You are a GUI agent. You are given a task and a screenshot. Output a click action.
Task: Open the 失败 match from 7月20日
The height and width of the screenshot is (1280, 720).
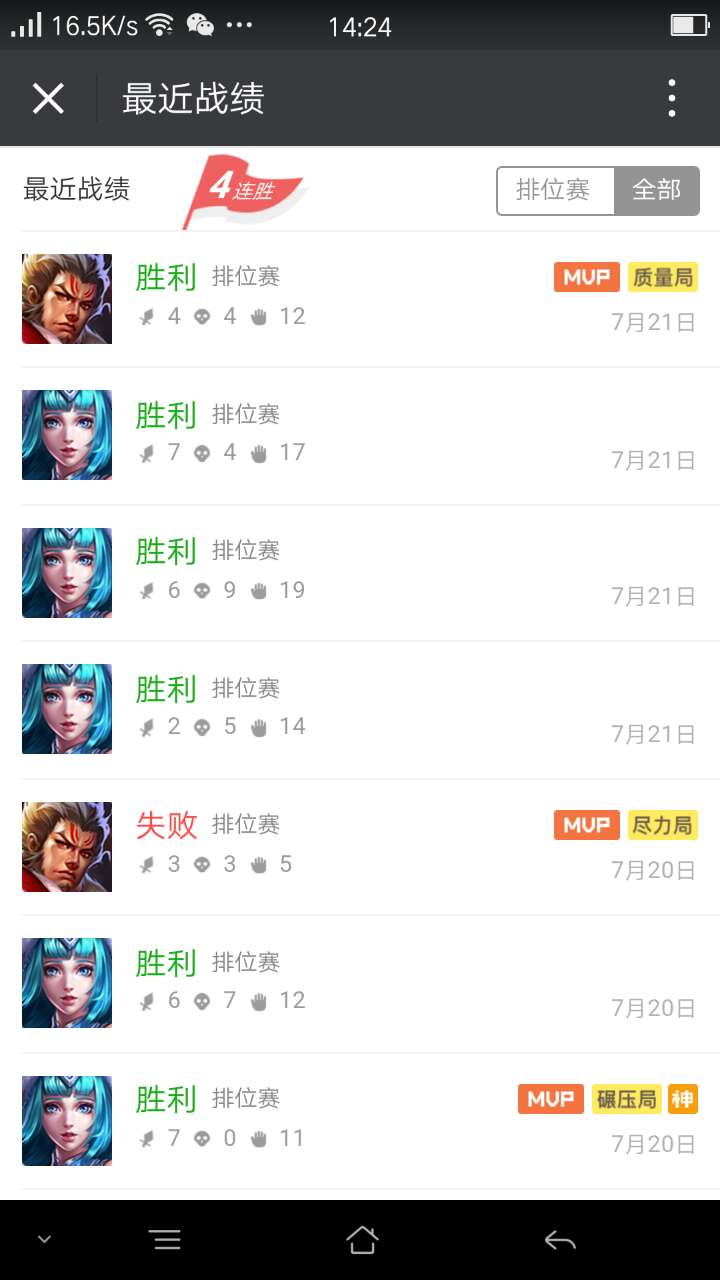[x=360, y=846]
